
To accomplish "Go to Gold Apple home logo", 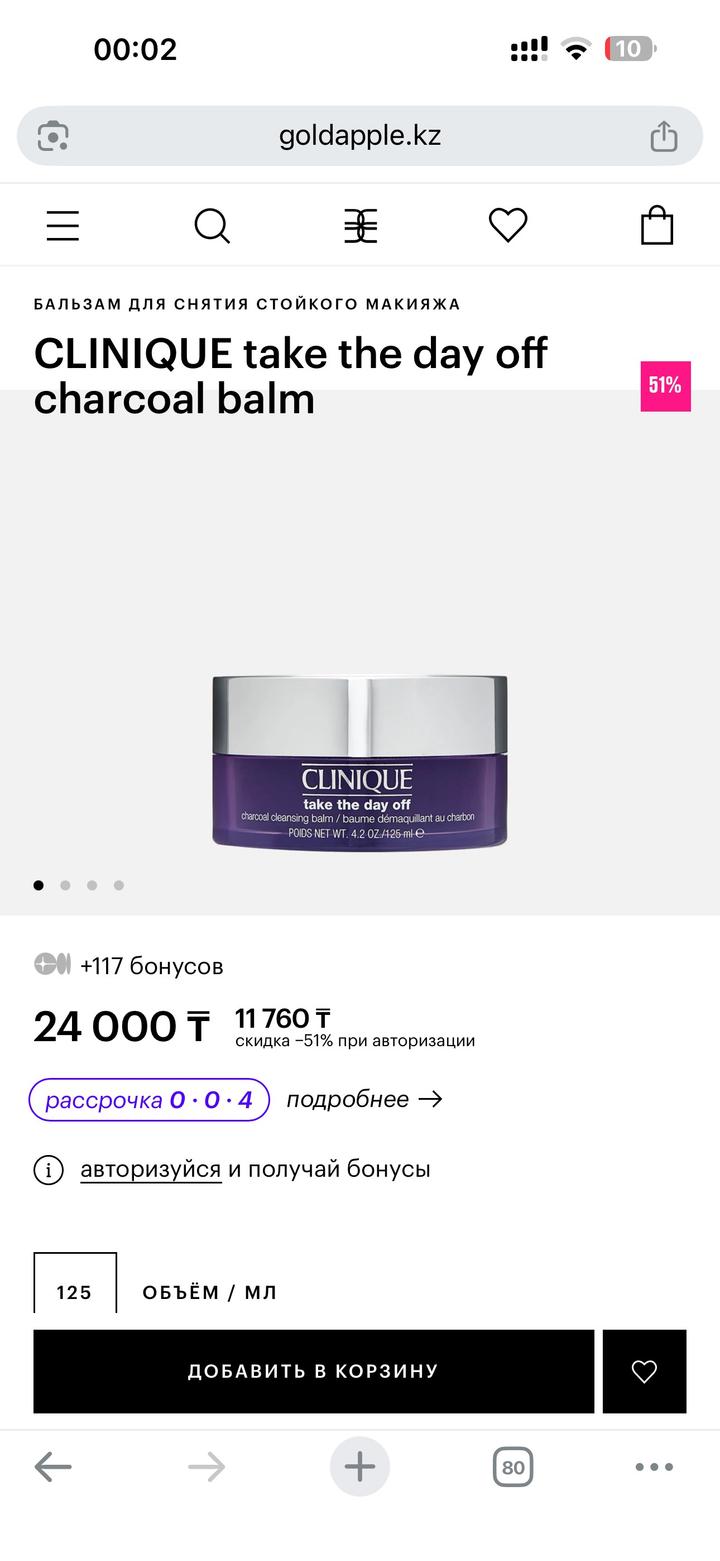I will pos(360,226).
